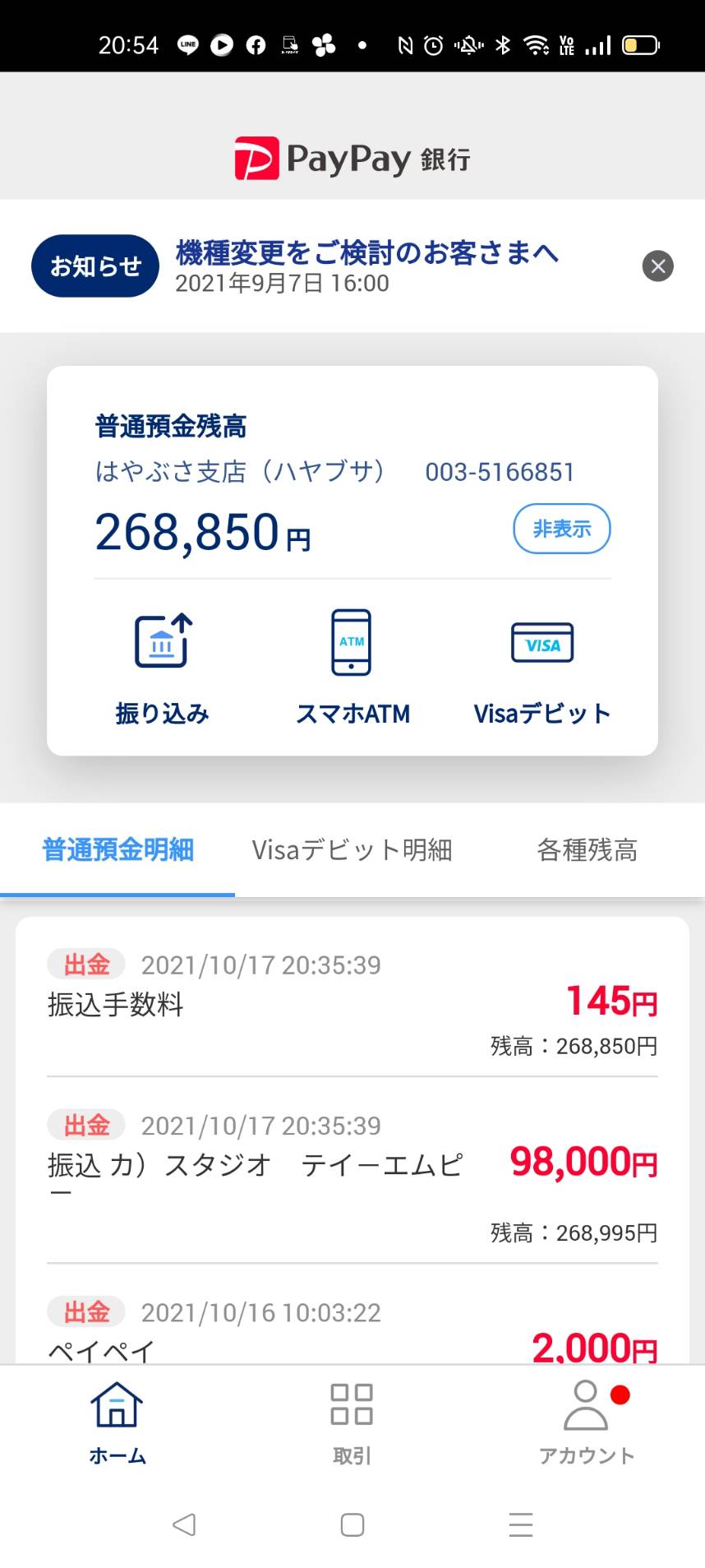The height and width of the screenshot is (1568, 705).
Task: Tap the system back button
Action: click(x=184, y=1524)
